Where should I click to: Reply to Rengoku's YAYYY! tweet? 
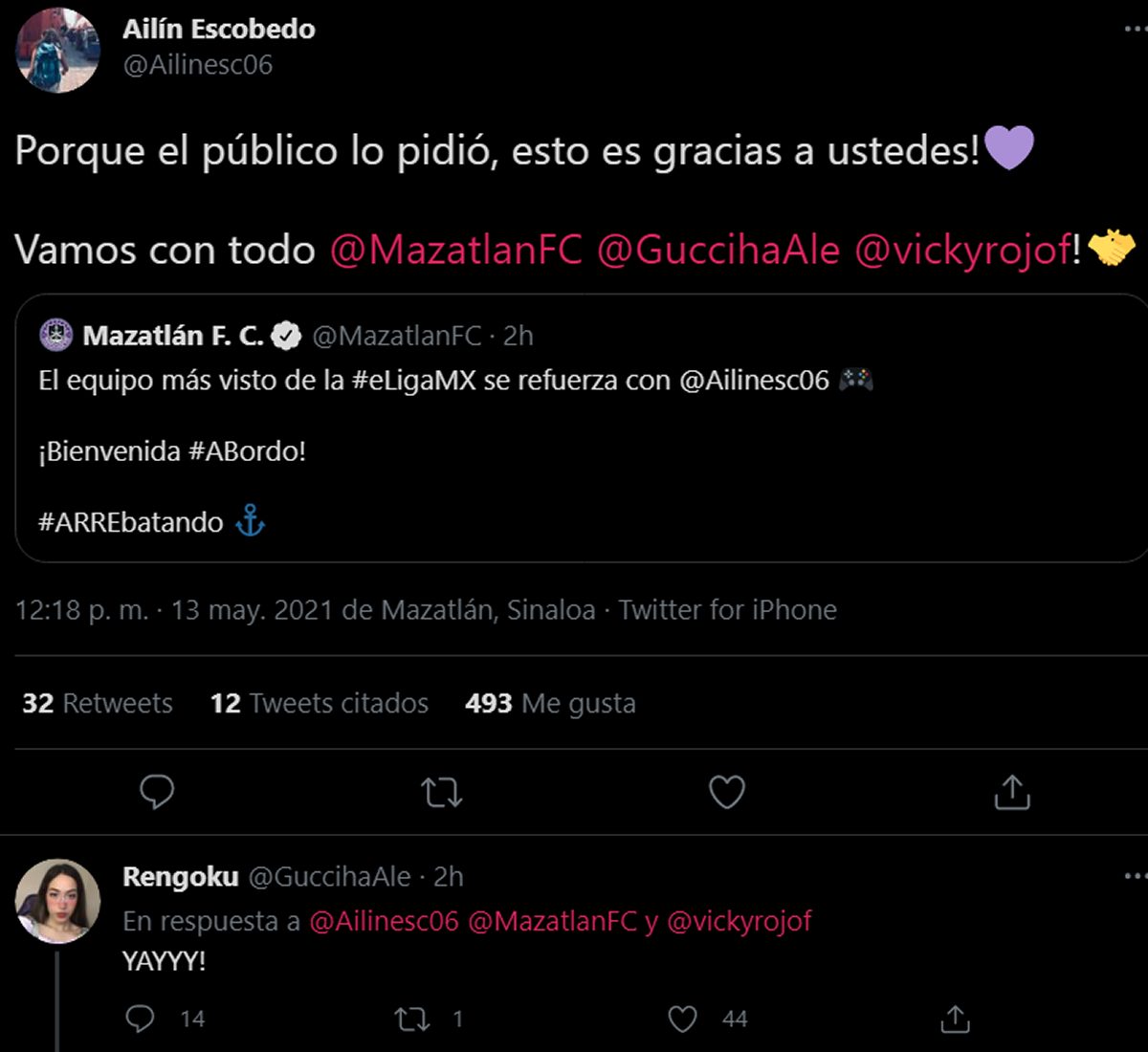tap(140, 1019)
